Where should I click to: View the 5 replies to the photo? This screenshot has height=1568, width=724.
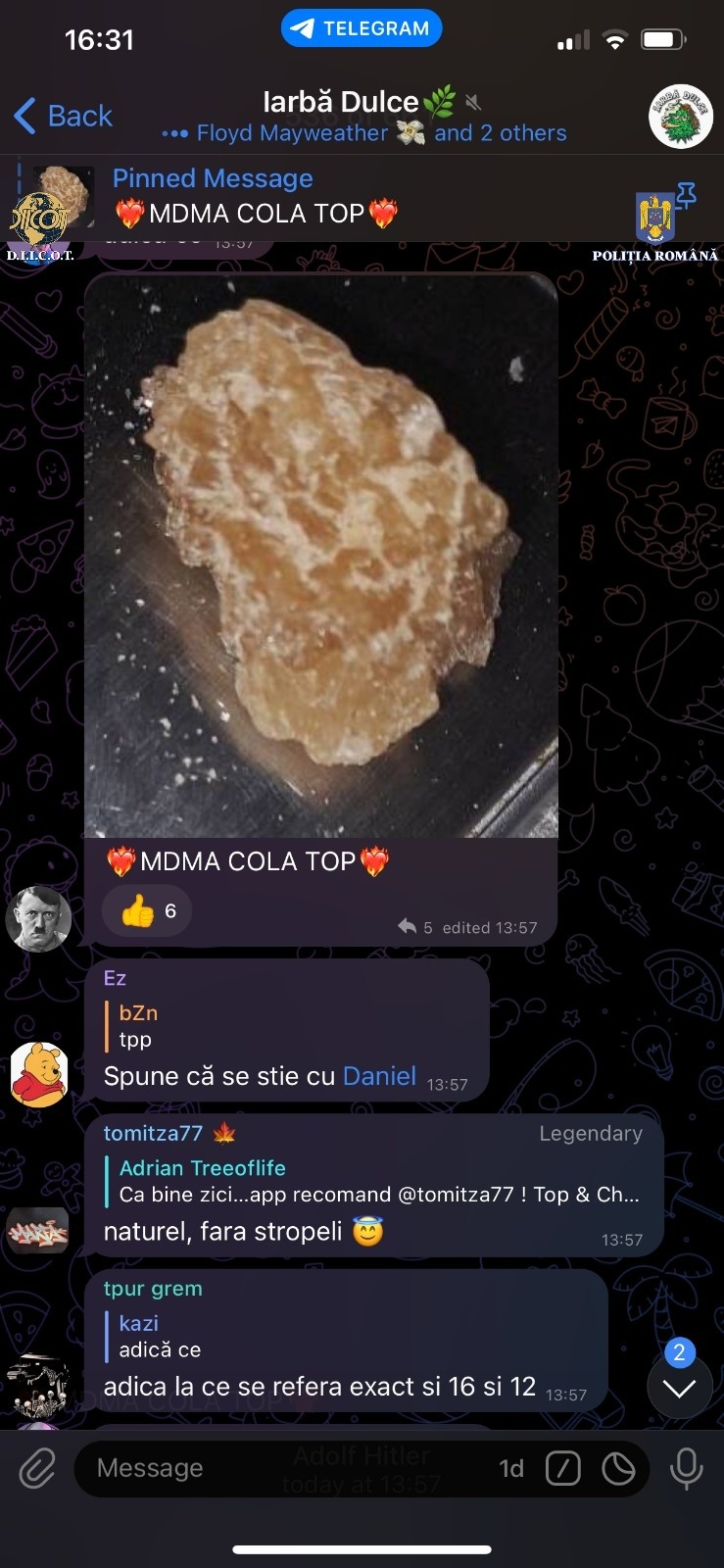415,927
